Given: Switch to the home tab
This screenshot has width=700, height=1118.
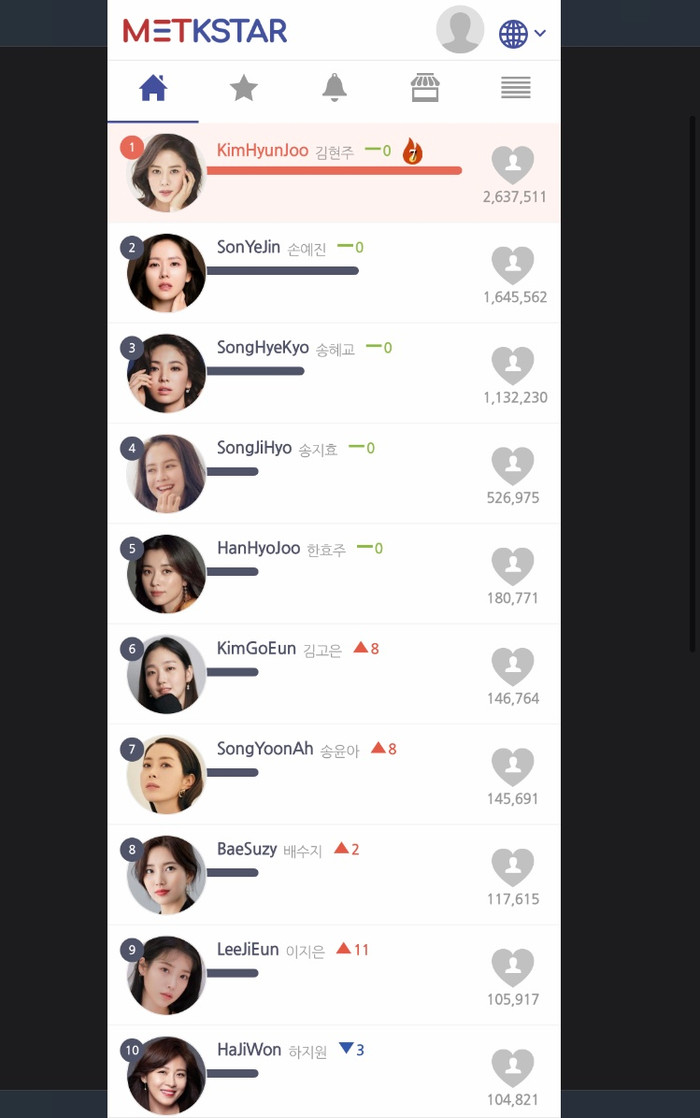Looking at the screenshot, I should coord(153,88).
